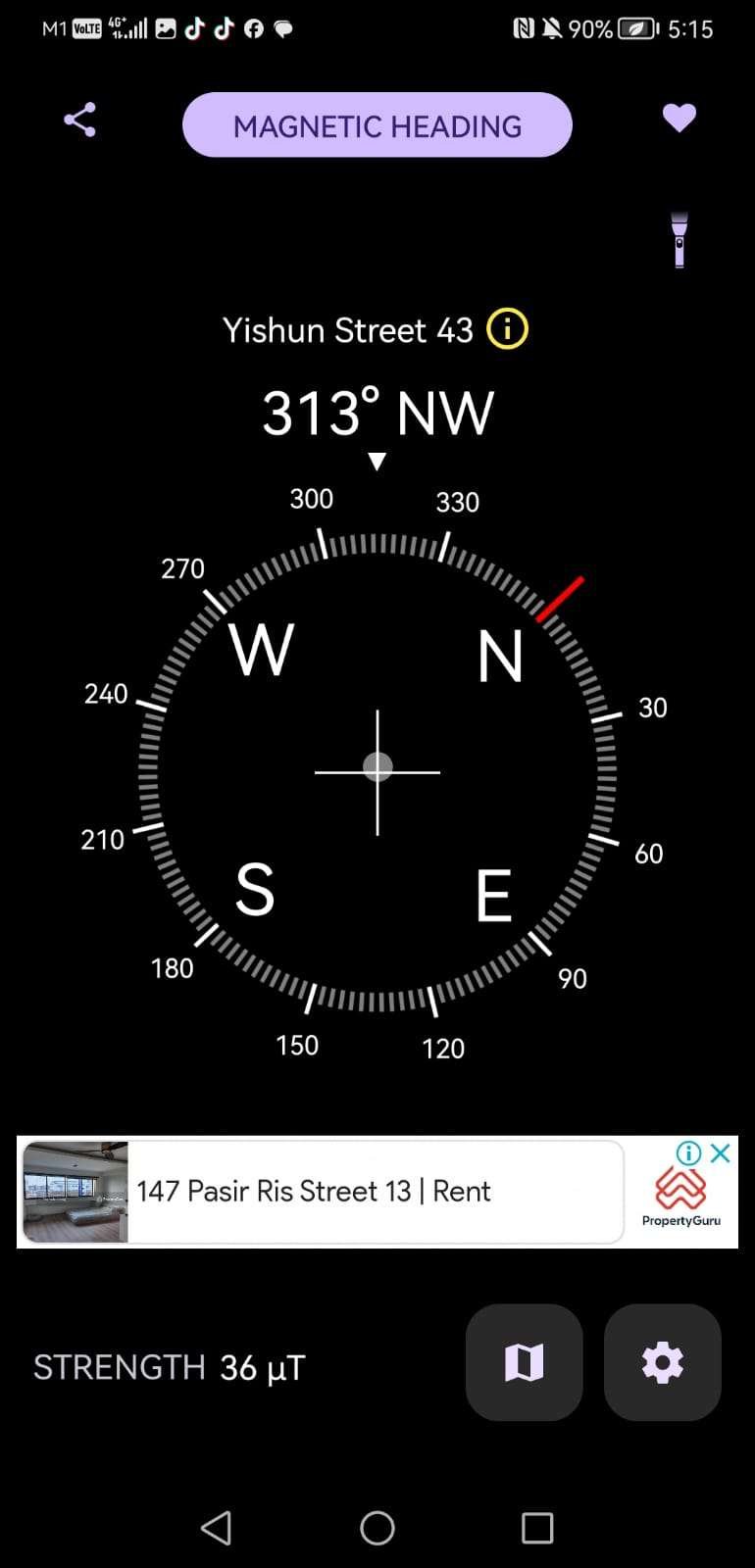
Task: Go to the home screen
Action: (x=377, y=1528)
